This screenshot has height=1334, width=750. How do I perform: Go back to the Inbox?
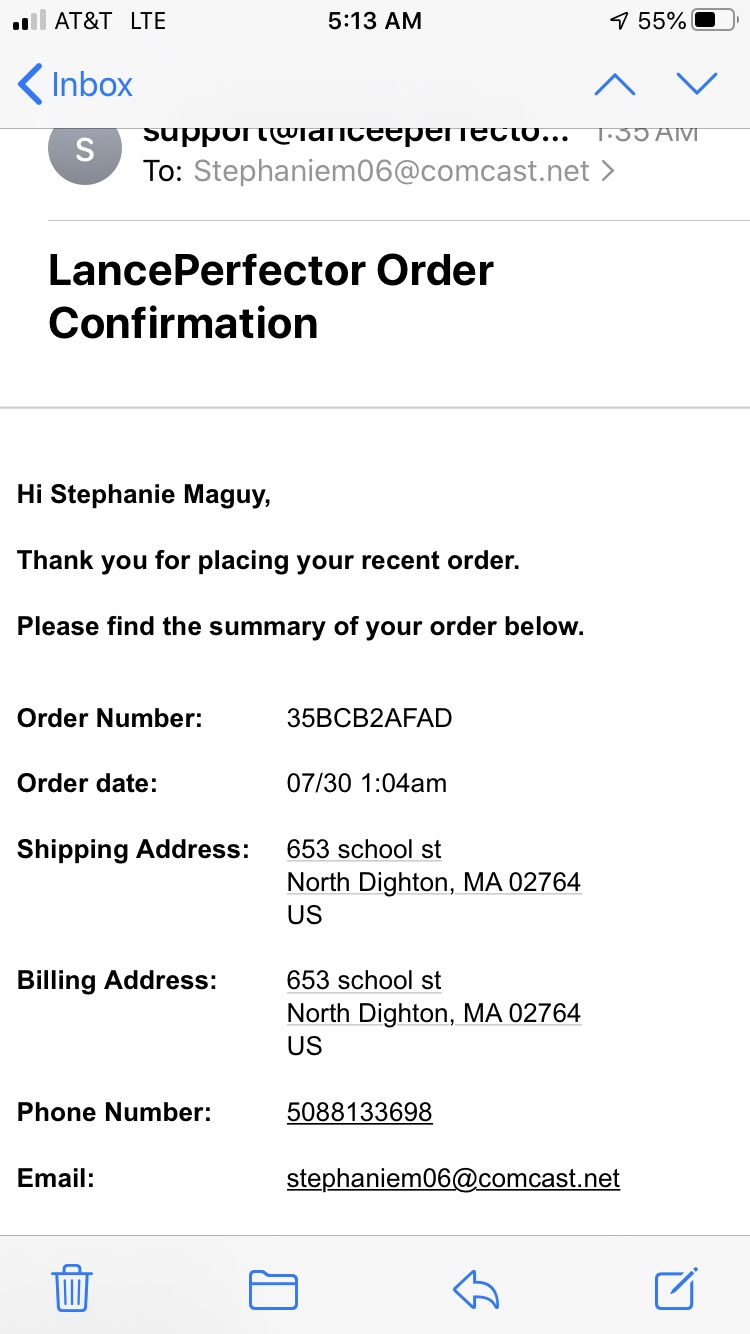pyautogui.click(x=75, y=84)
